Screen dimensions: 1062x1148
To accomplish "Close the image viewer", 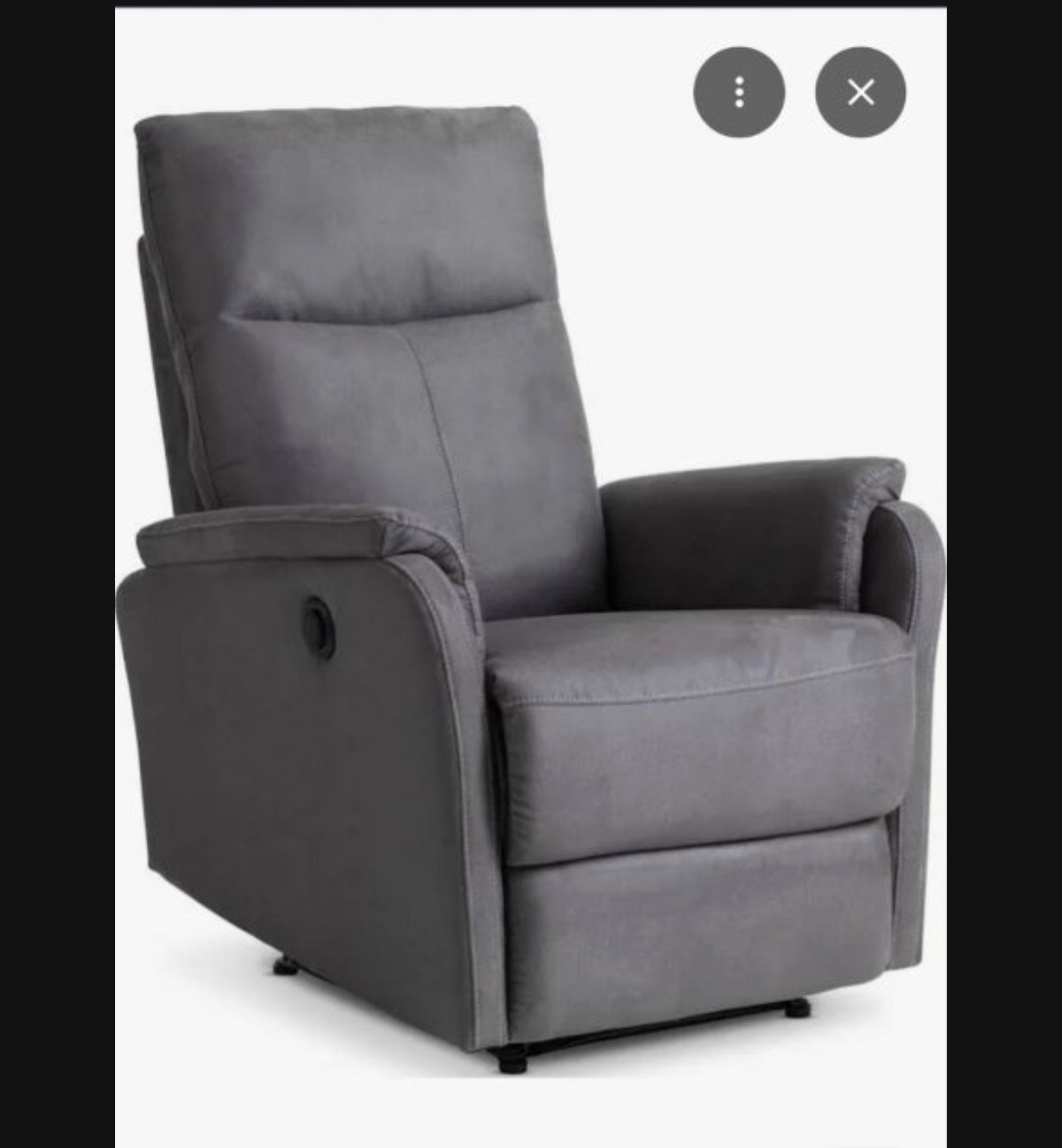I will tap(860, 92).
